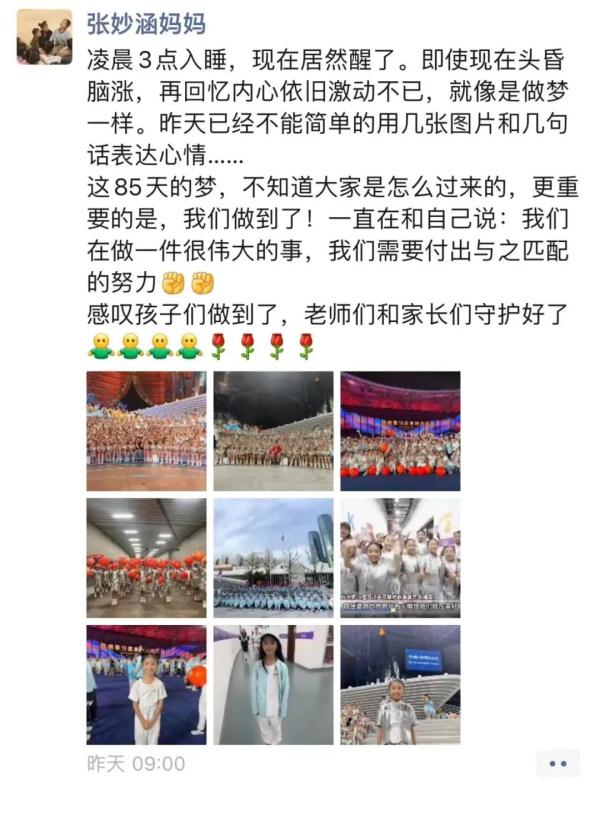The width and height of the screenshot is (600, 816).
Task: Open the stadium group photo with red balloons
Action: tap(400, 431)
